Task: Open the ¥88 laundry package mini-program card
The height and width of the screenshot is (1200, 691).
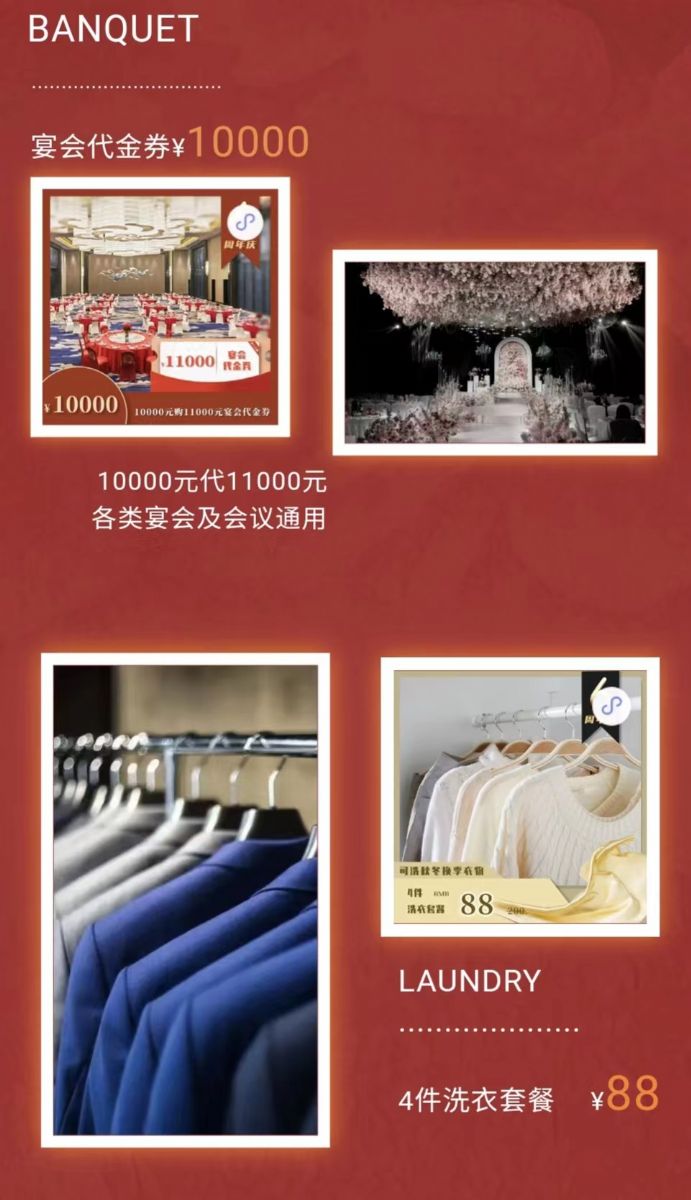Action: (x=519, y=797)
